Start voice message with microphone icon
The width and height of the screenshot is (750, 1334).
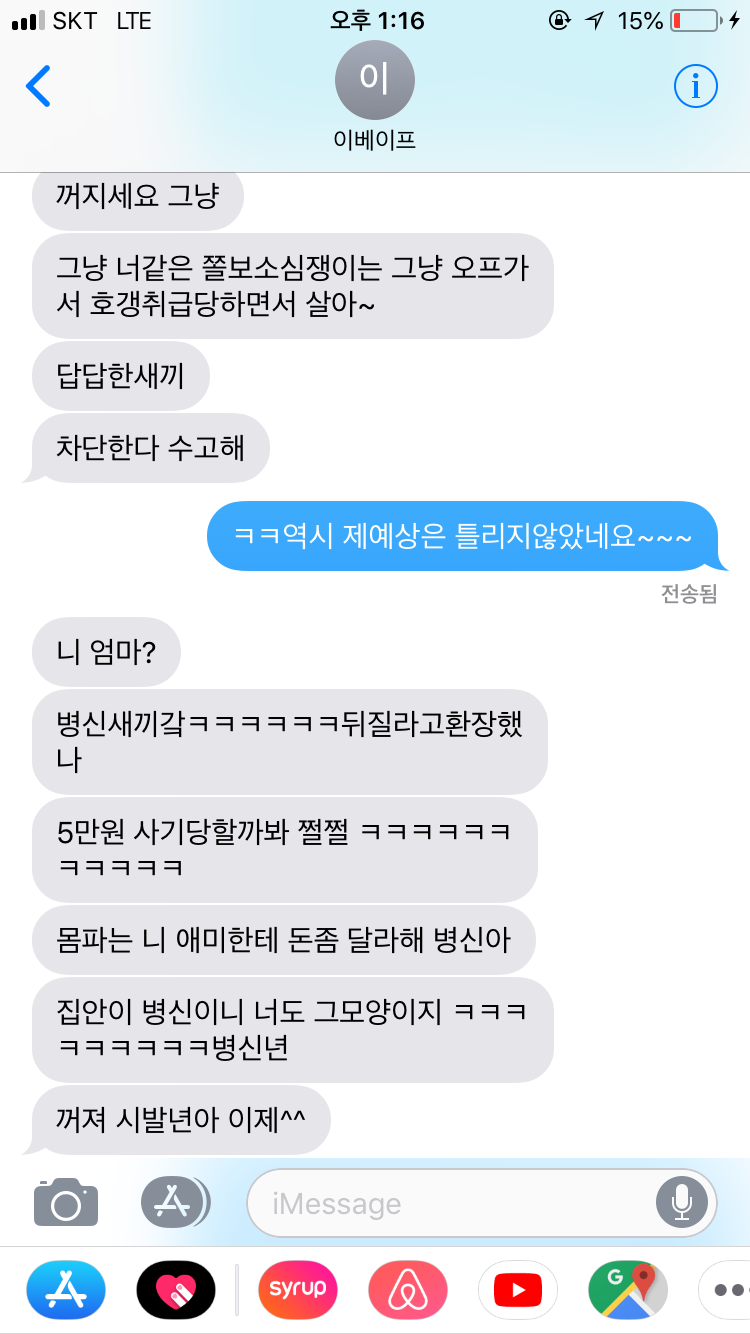[682, 1203]
